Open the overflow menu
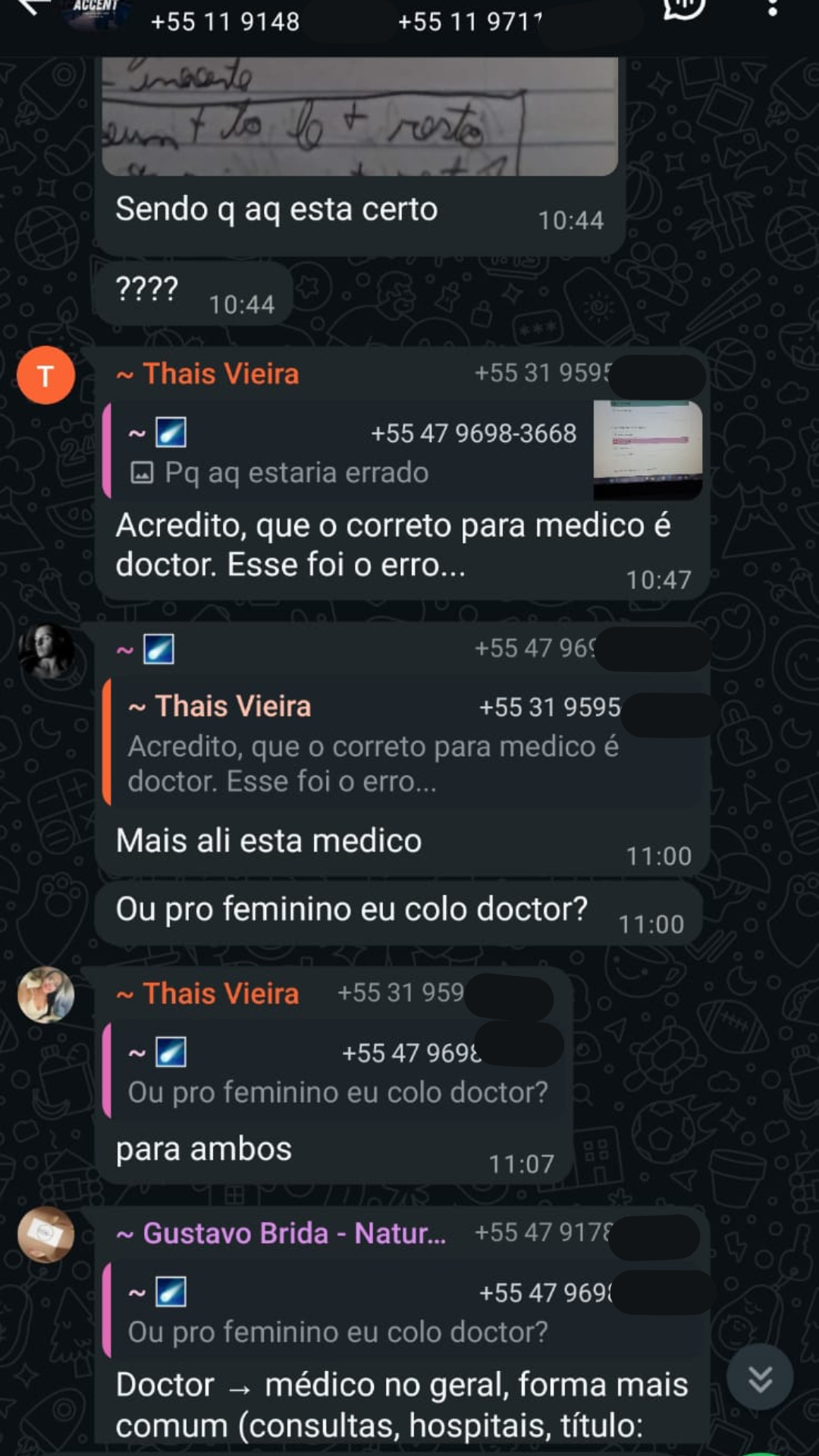 point(772,9)
